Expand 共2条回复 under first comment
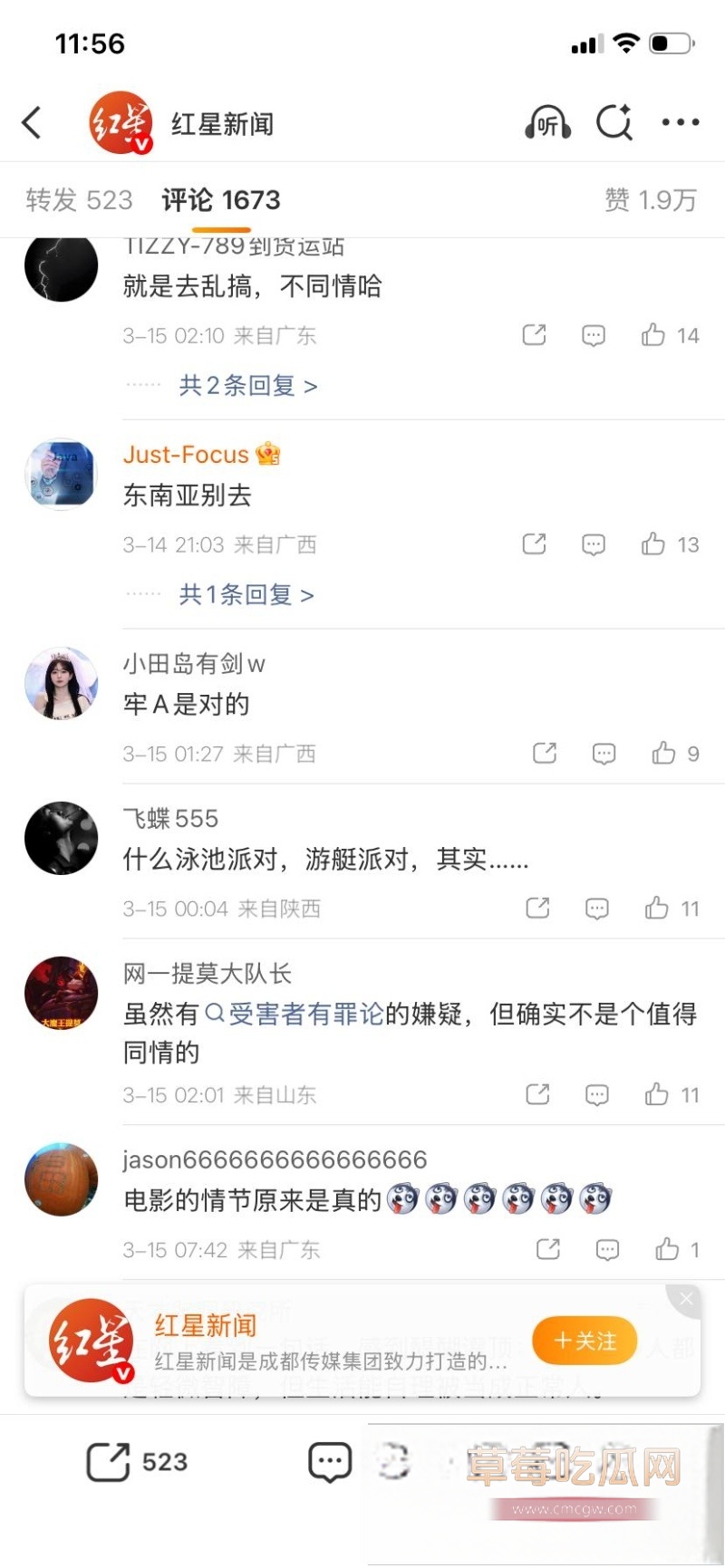The width and height of the screenshot is (725, 1568). tap(247, 386)
